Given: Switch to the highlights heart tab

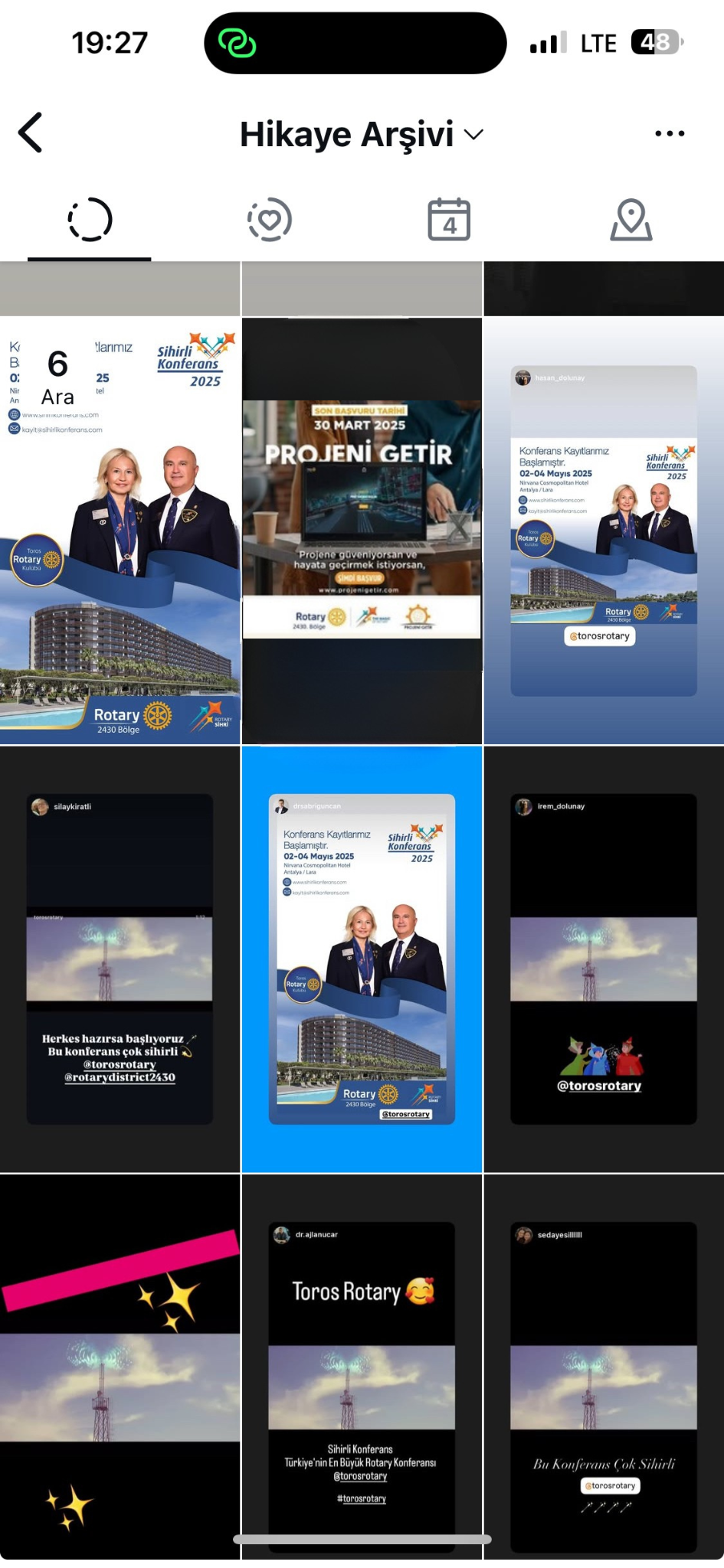Looking at the screenshot, I should click(x=270, y=220).
